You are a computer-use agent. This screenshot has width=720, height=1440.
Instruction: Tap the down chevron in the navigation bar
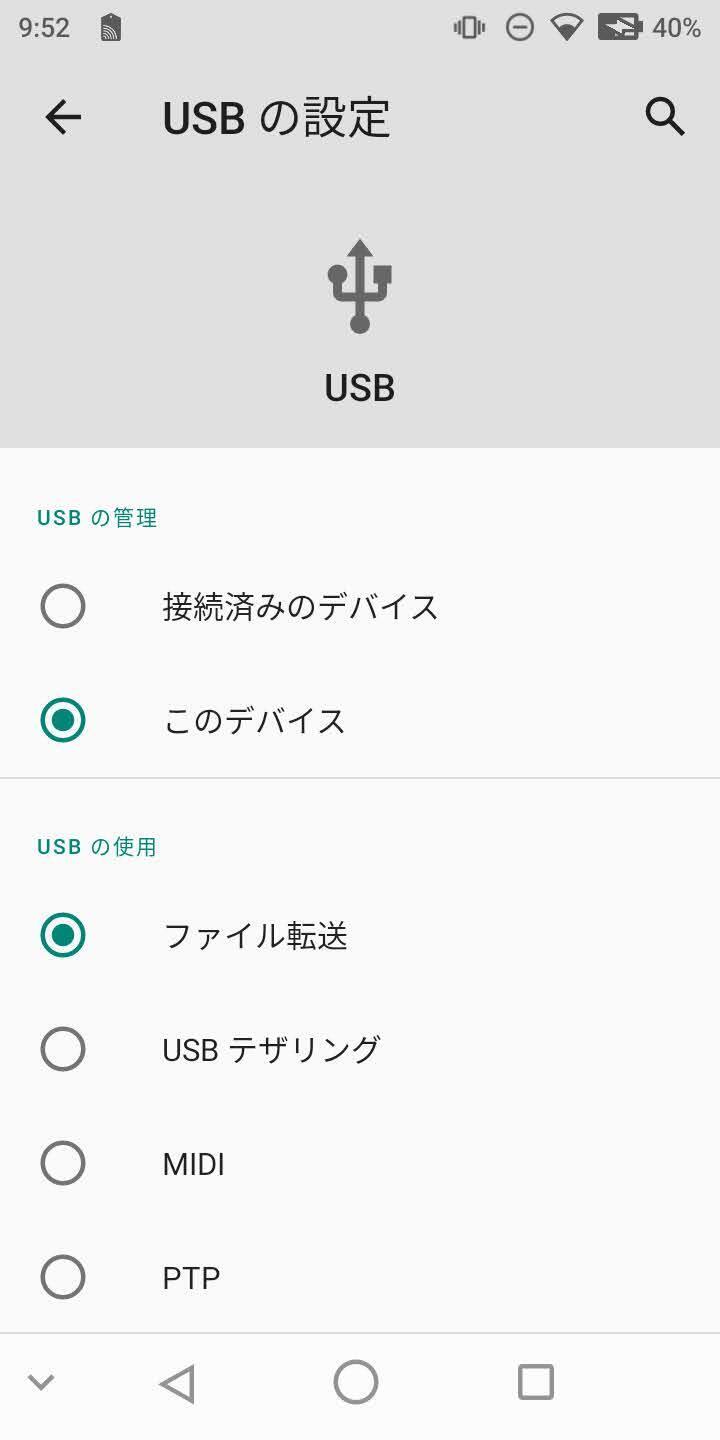pyautogui.click(x=41, y=1383)
